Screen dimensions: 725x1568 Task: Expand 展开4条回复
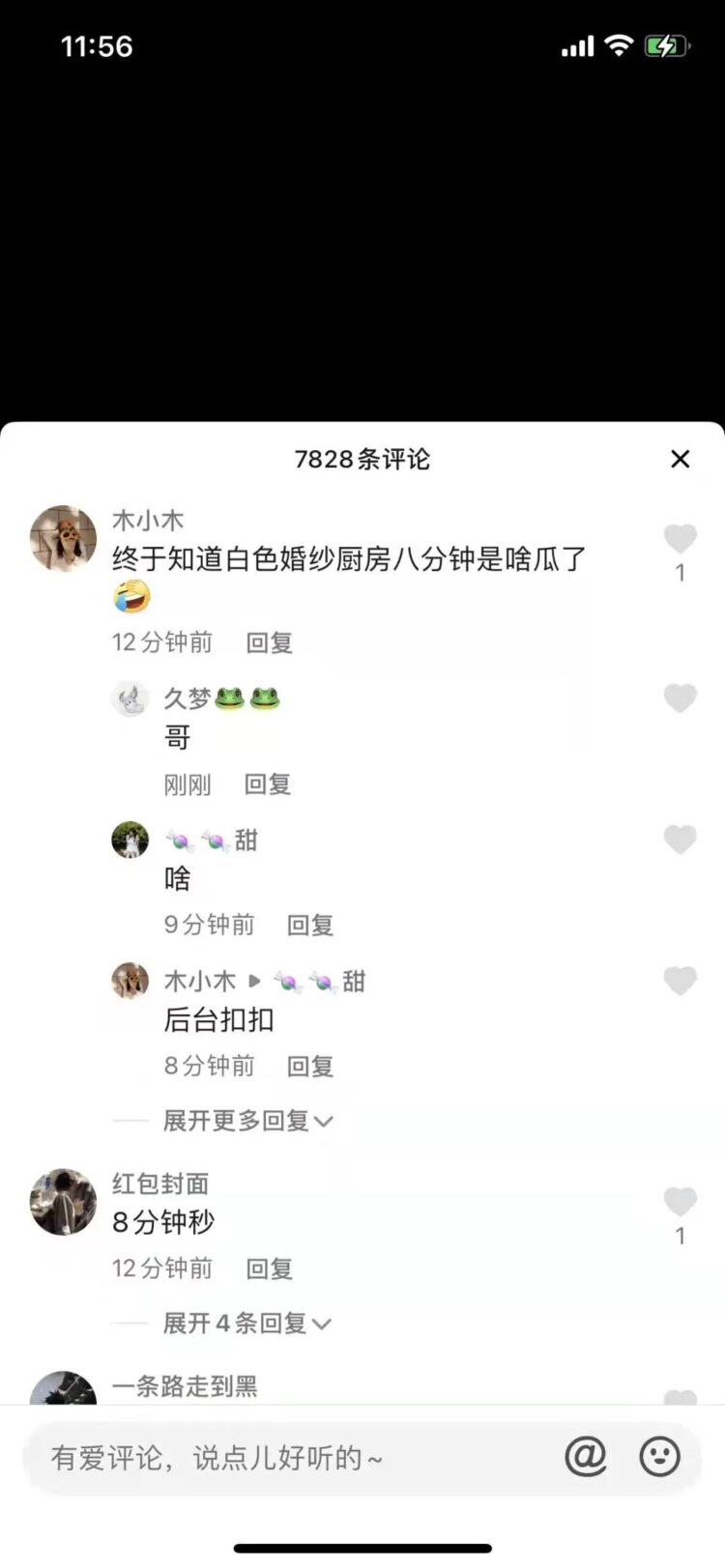coord(247,1323)
